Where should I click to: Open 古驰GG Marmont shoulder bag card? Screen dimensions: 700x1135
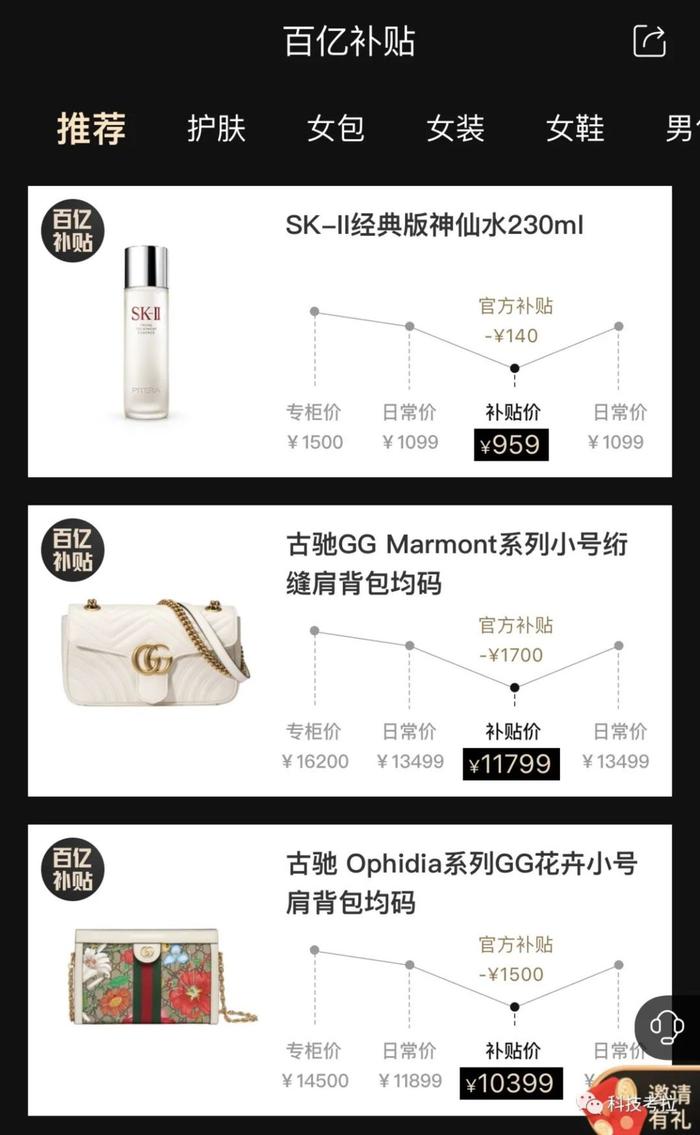(x=350, y=651)
